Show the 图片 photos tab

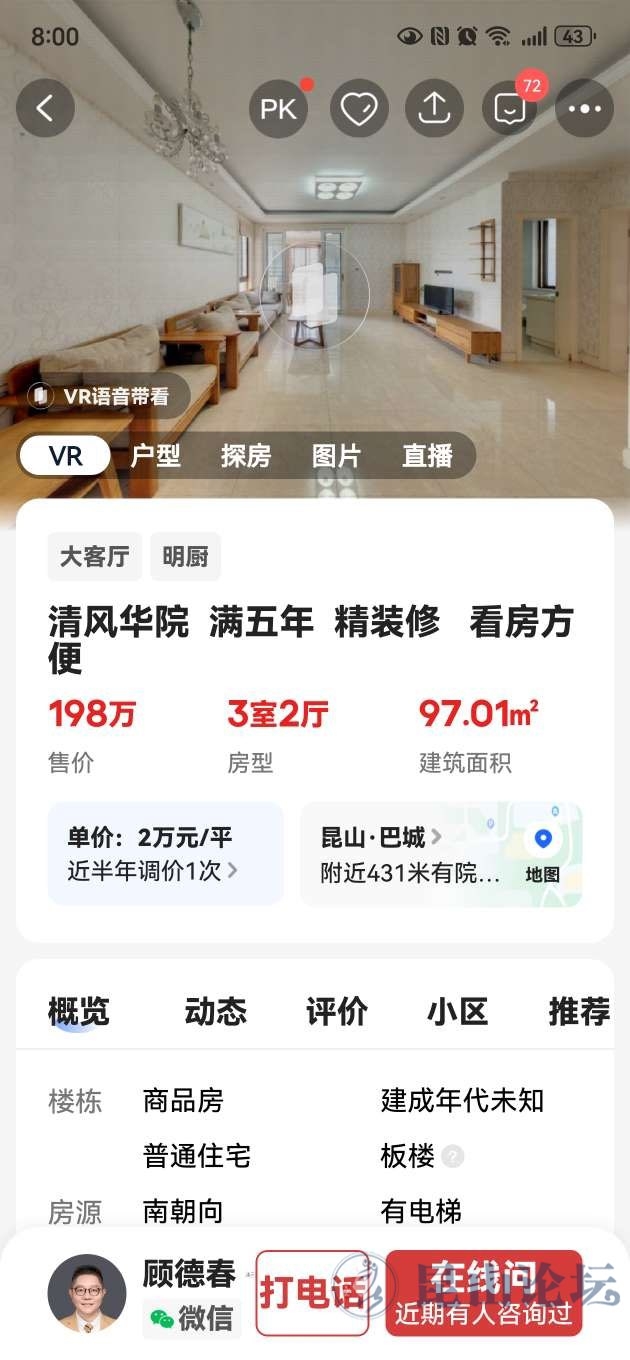336,456
